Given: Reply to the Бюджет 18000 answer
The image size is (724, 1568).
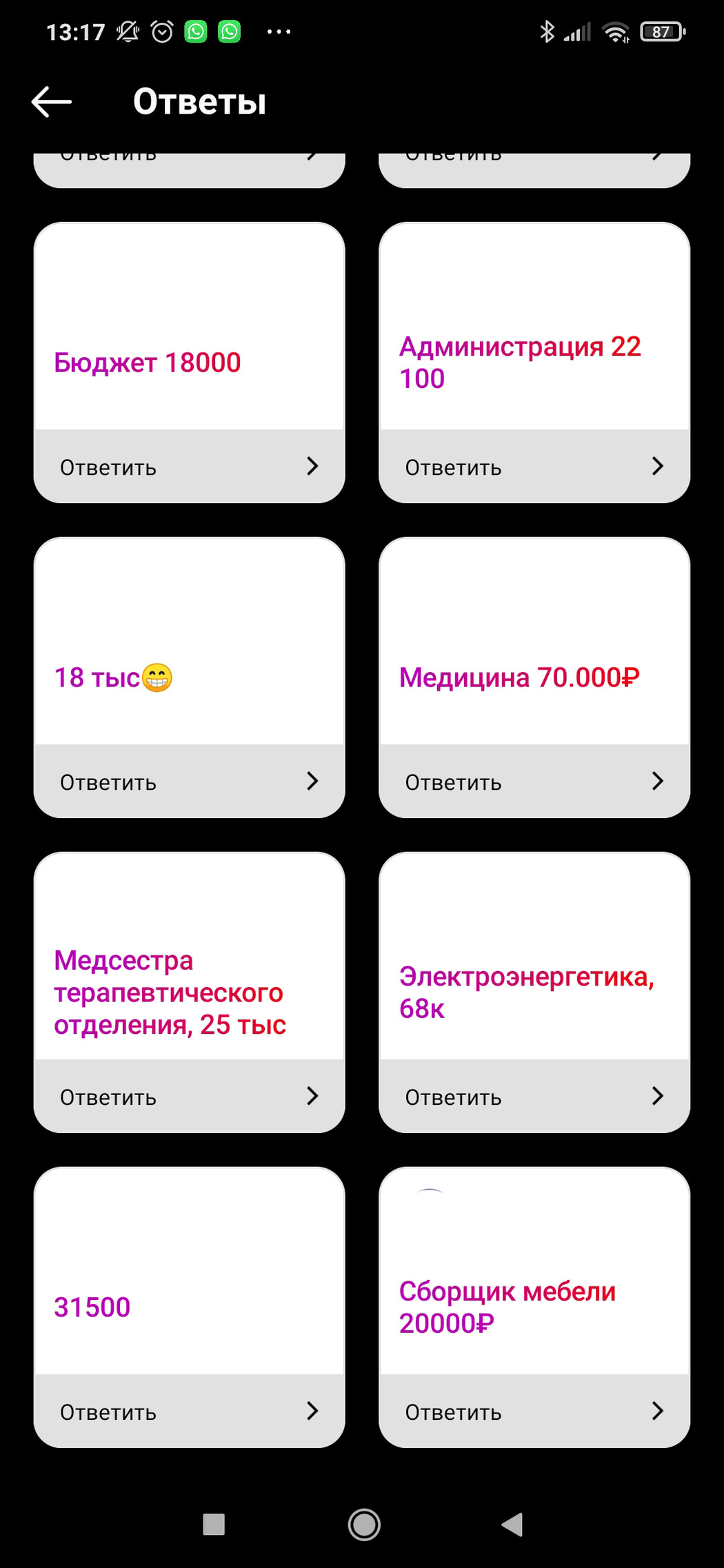Looking at the screenshot, I should (x=189, y=467).
